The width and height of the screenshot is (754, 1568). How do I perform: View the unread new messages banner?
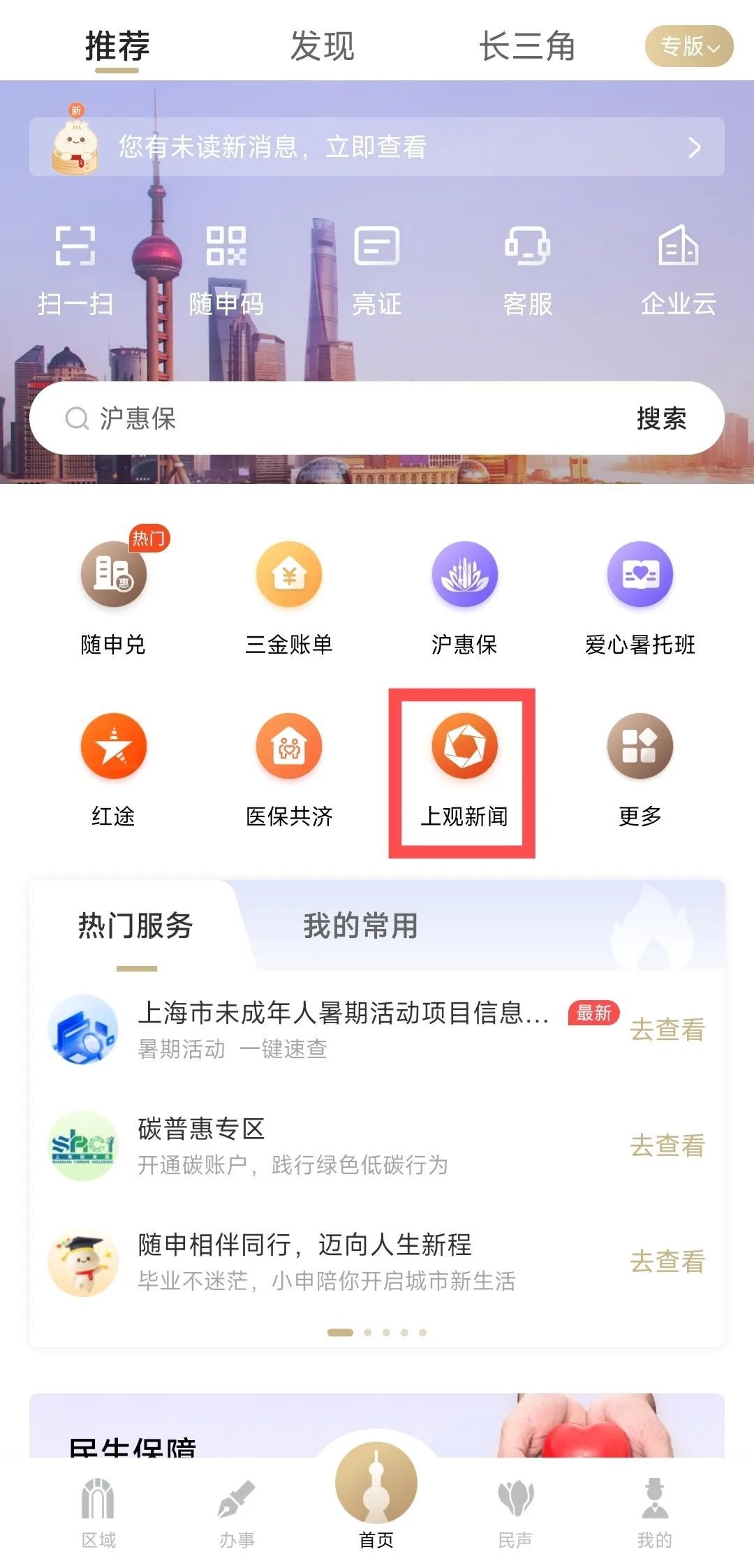pyautogui.click(x=376, y=147)
